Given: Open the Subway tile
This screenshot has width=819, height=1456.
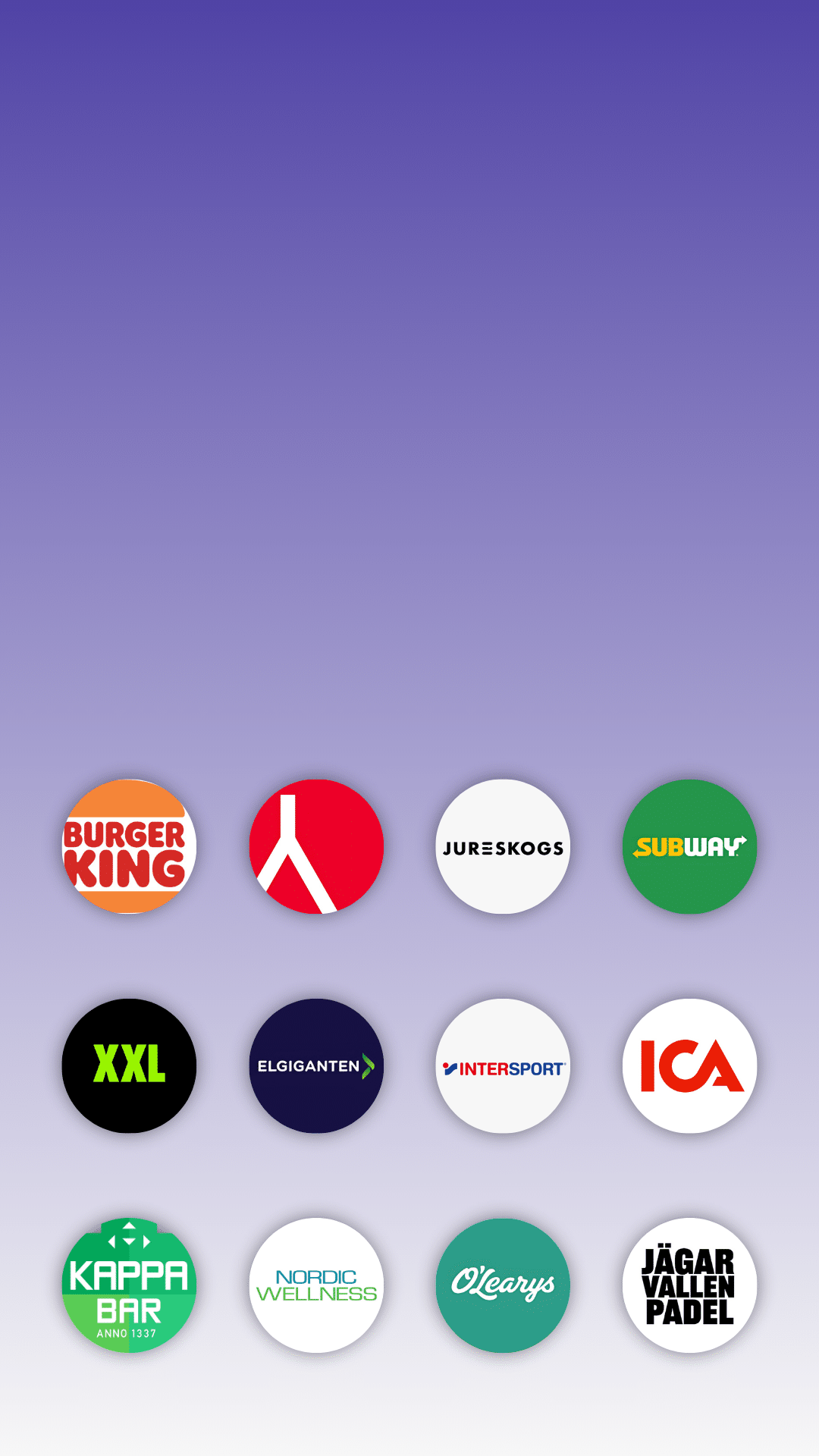Looking at the screenshot, I should 690,846.
